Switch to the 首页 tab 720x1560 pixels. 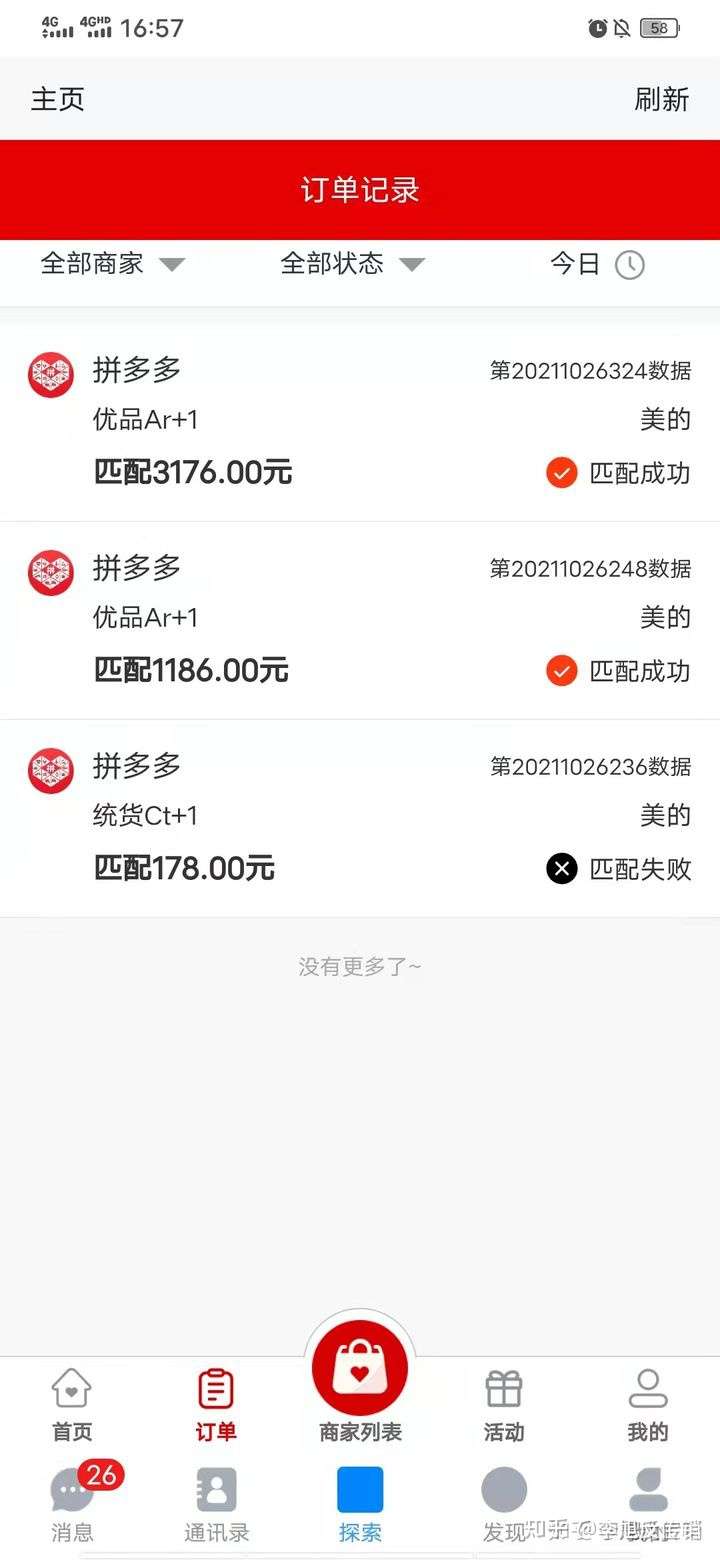pyautogui.click(x=72, y=1404)
